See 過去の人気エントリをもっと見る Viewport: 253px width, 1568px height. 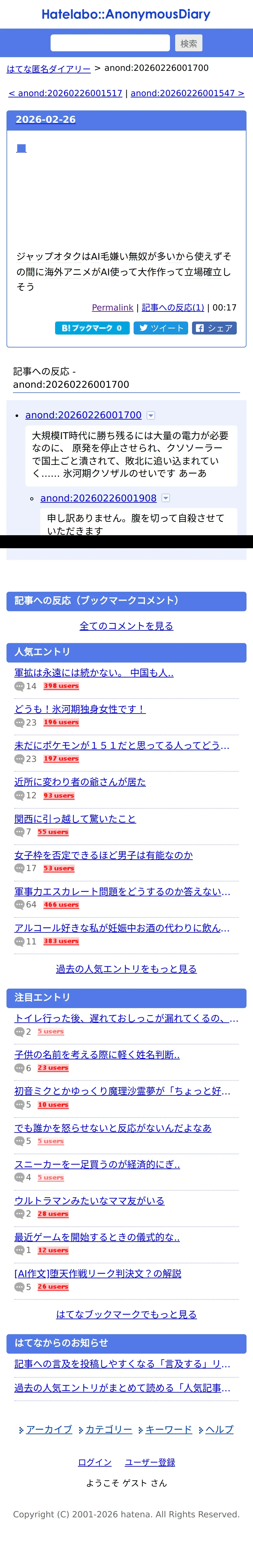pos(126,968)
